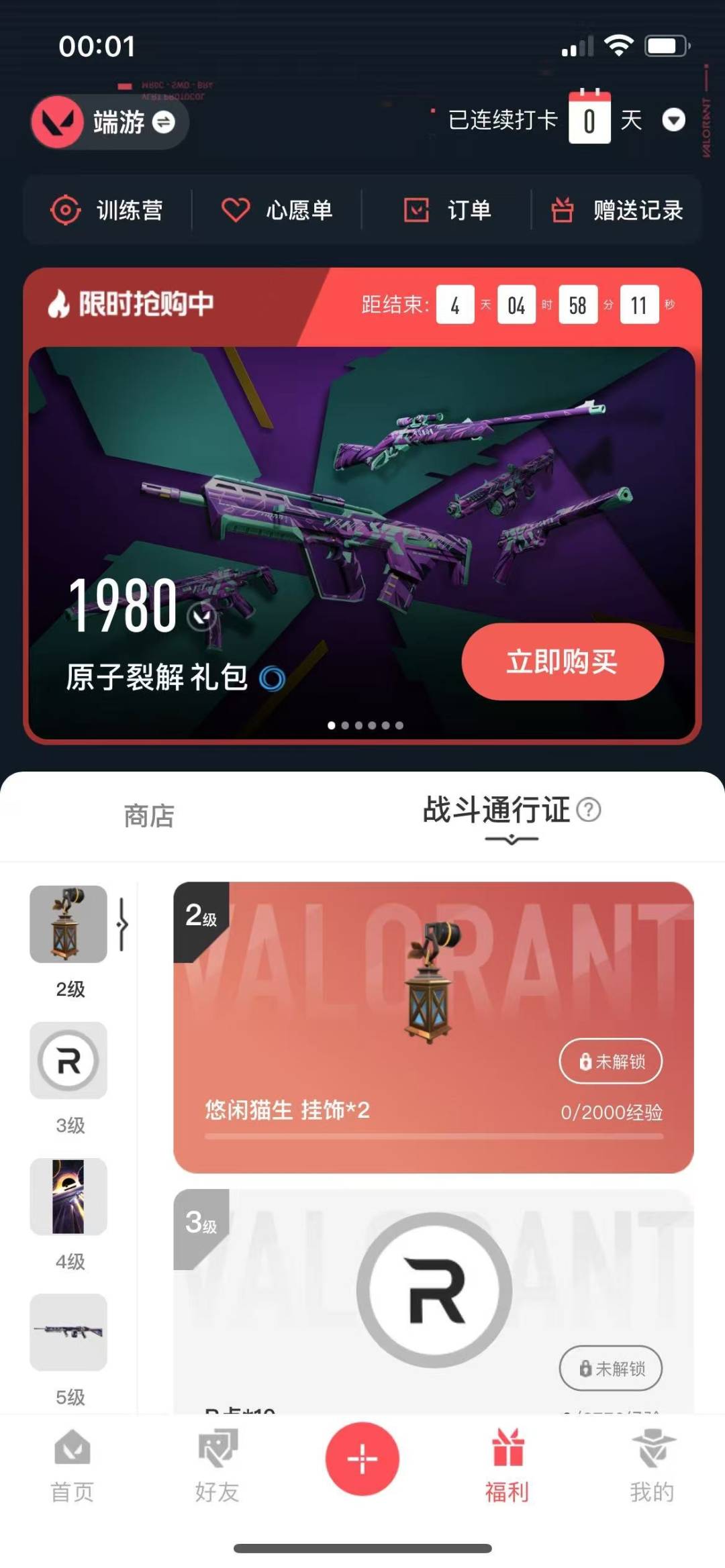Open 训练营 training camp
The image size is (725, 1568).
[107, 210]
